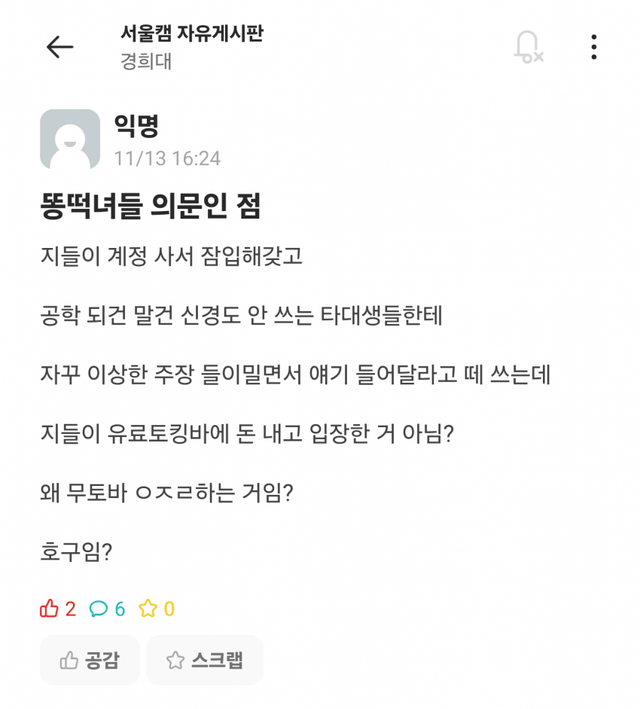Viewport: 640px width, 709px height.
Task: Tap the 공감 like button
Action: click(90, 660)
